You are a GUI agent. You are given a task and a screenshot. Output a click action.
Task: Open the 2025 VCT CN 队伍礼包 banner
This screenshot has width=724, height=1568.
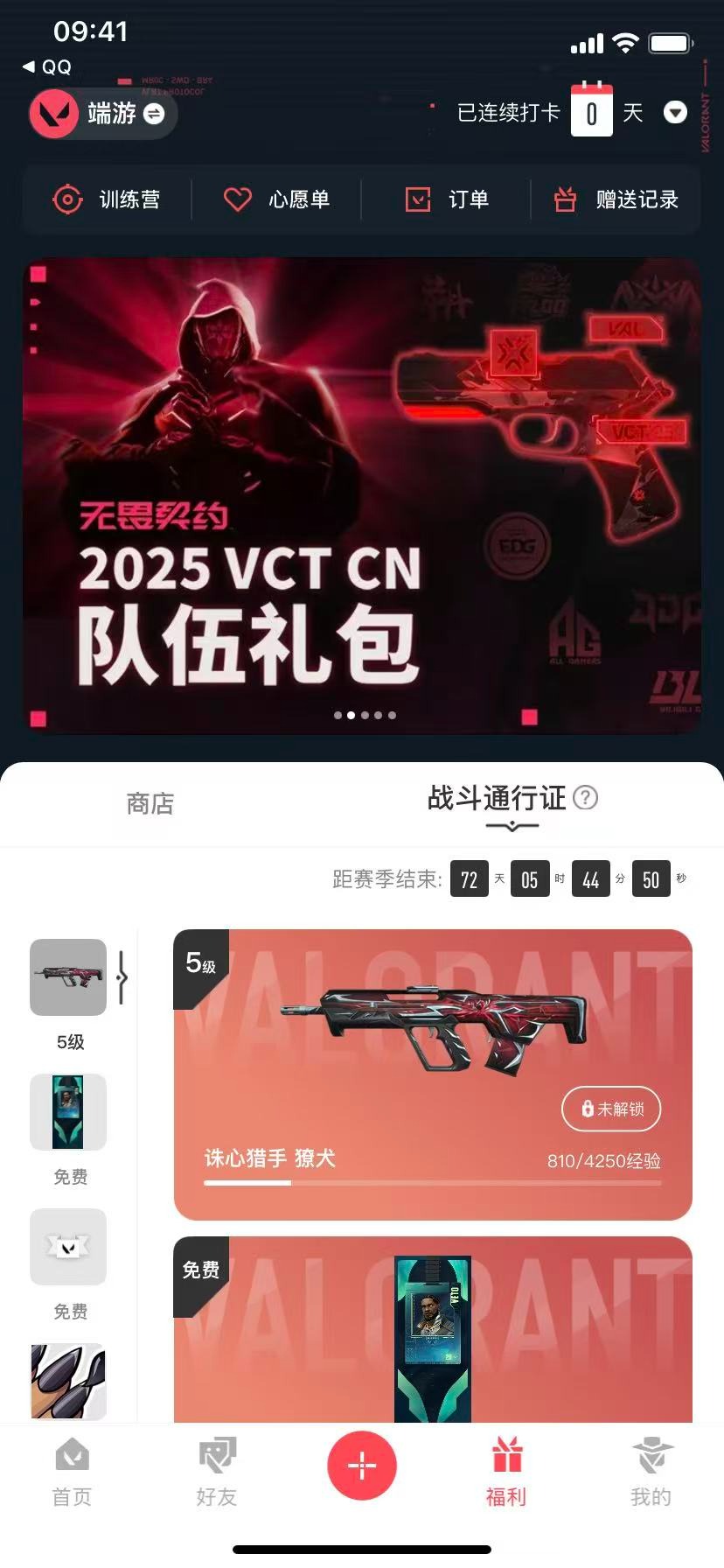[x=362, y=494]
